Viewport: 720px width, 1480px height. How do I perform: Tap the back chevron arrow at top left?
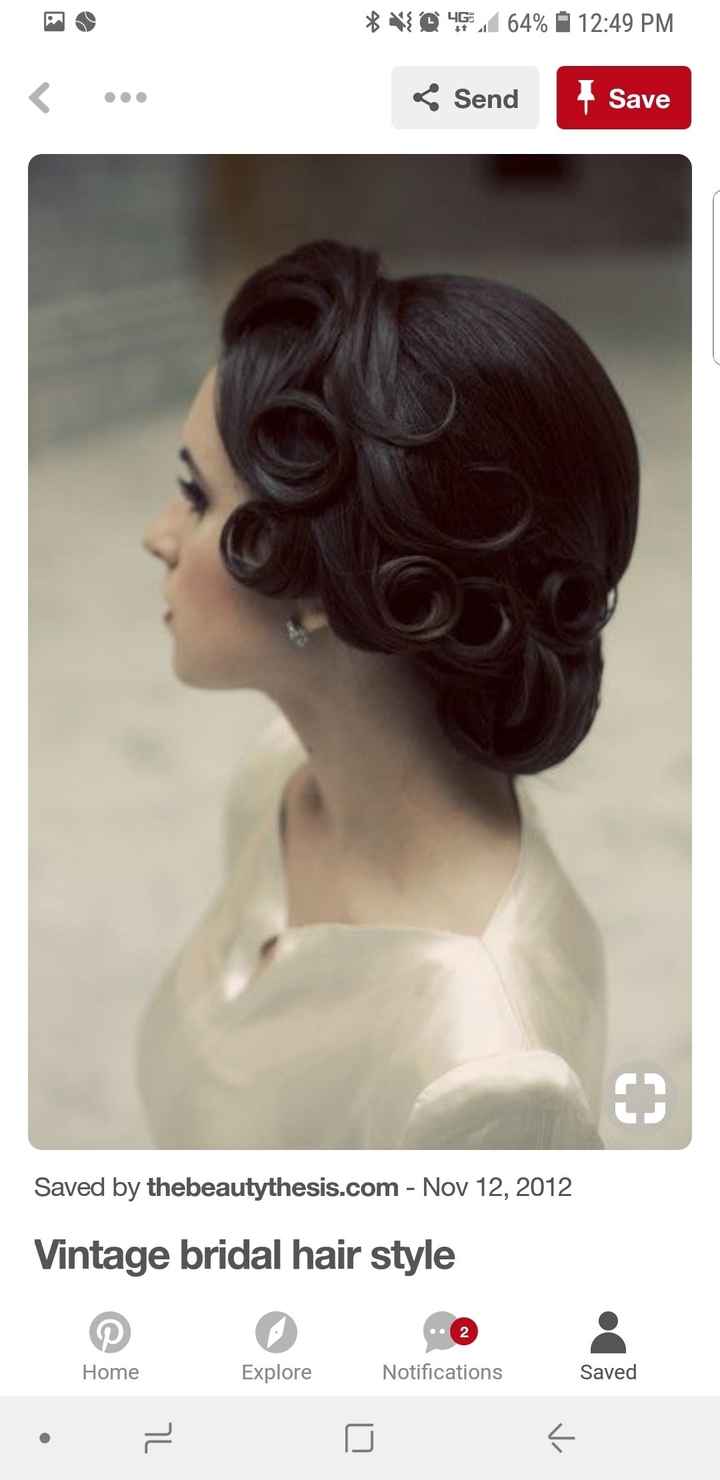click(40, 98)
